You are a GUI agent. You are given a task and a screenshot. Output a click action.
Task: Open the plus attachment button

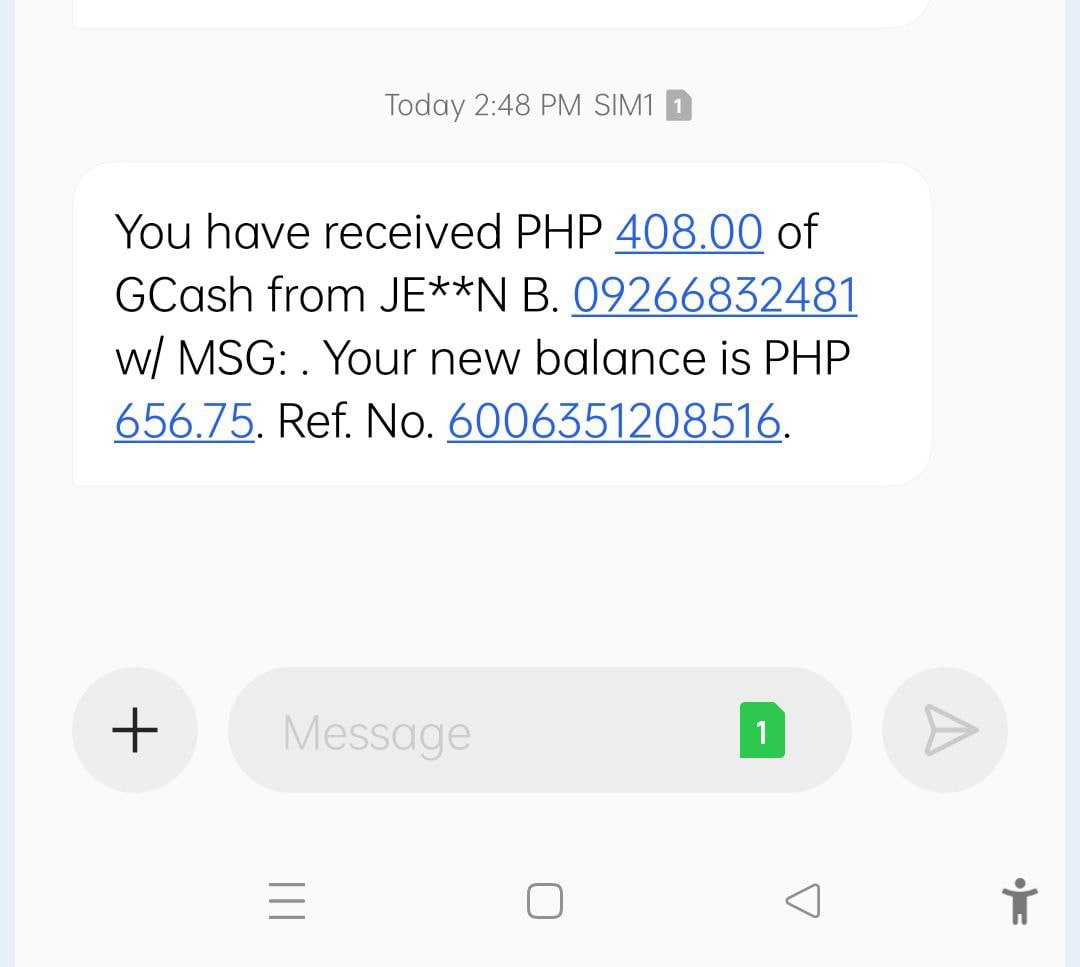coord(135,730)
